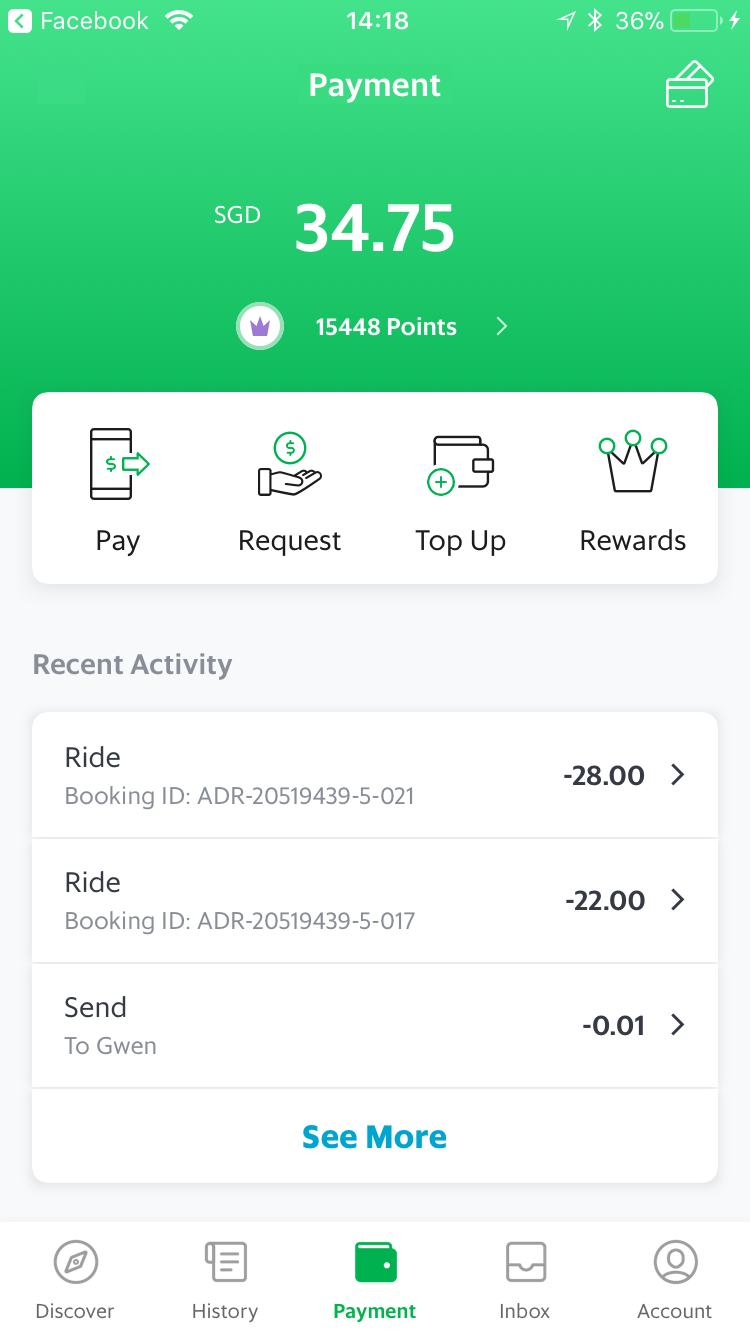Open the 15448 Points details

pos(373,327)
